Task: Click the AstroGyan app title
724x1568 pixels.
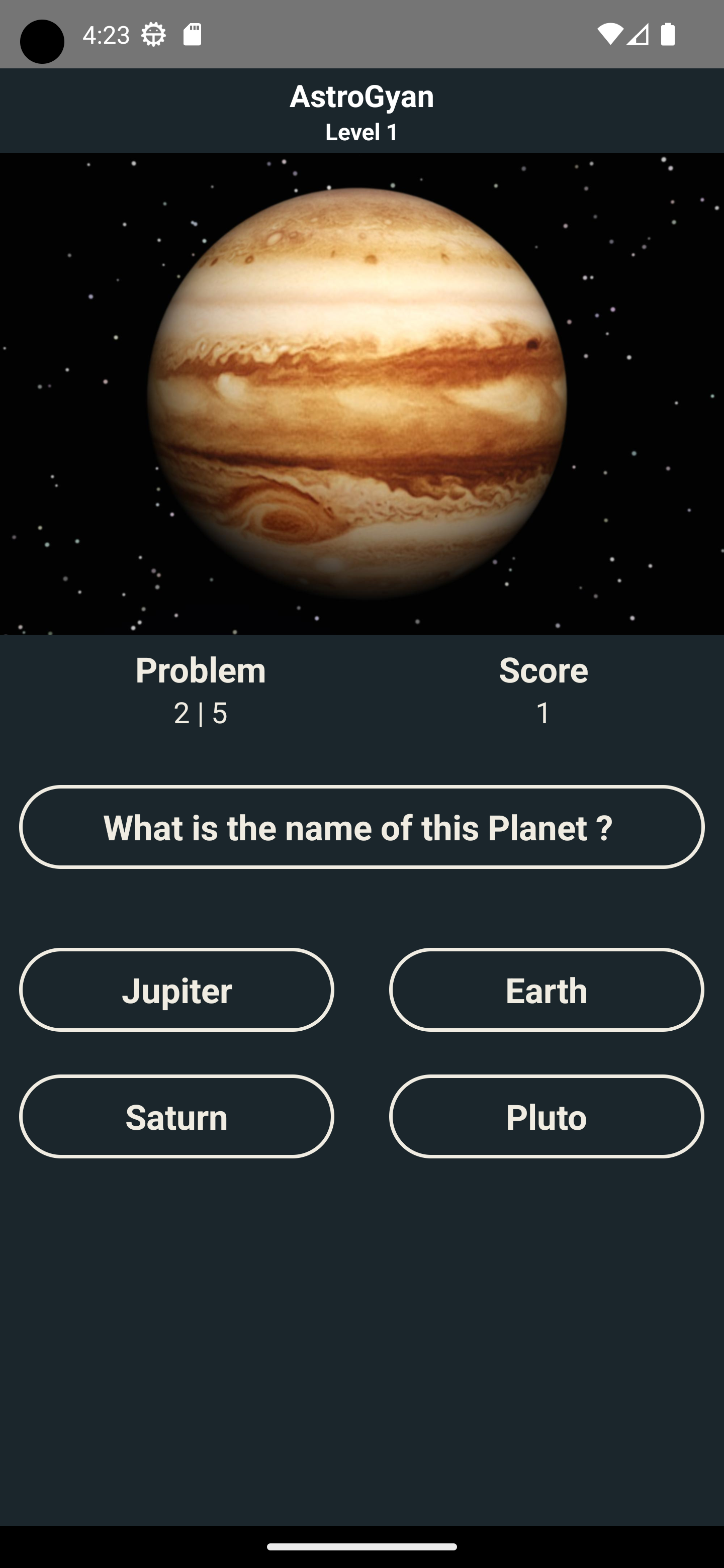Action: tap(361, 95)
